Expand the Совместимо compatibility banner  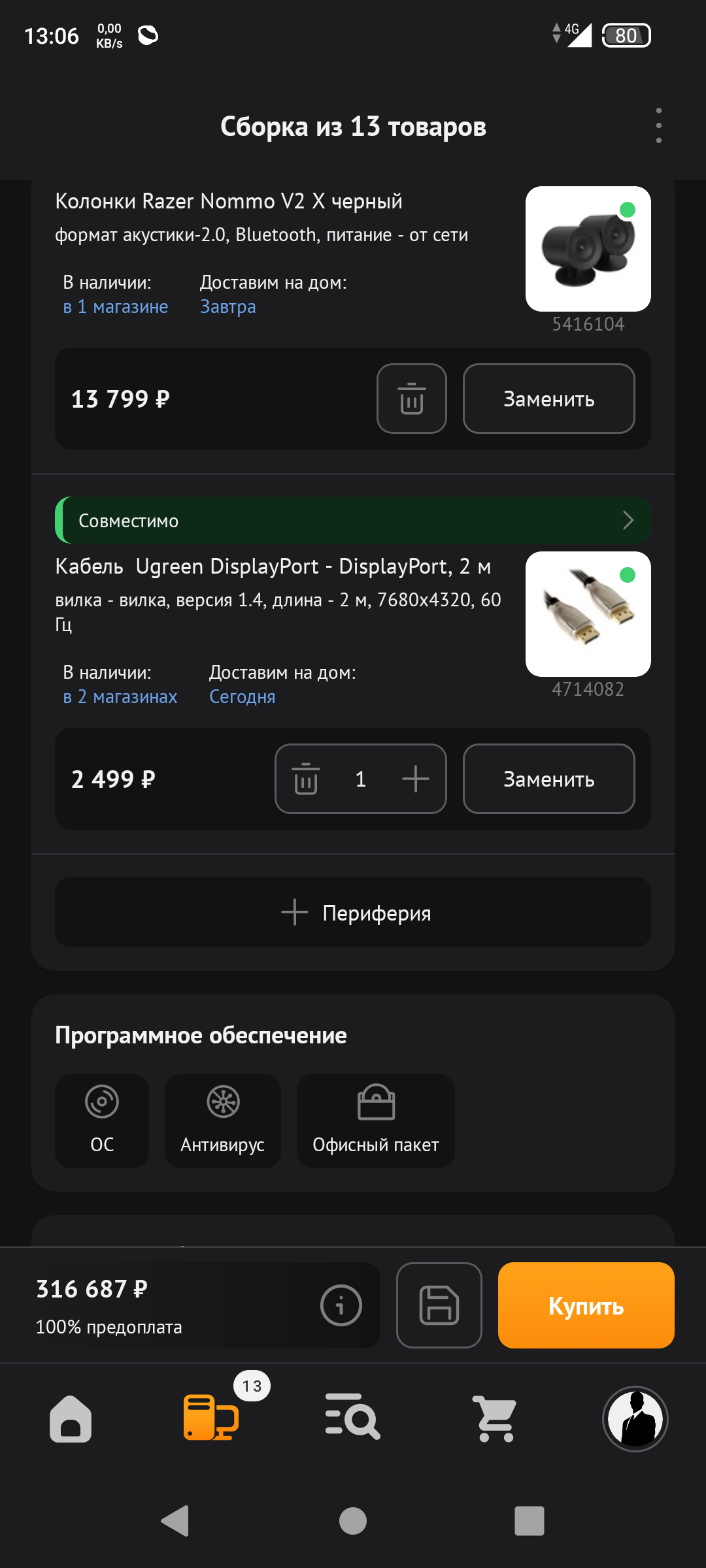point(353,520)
